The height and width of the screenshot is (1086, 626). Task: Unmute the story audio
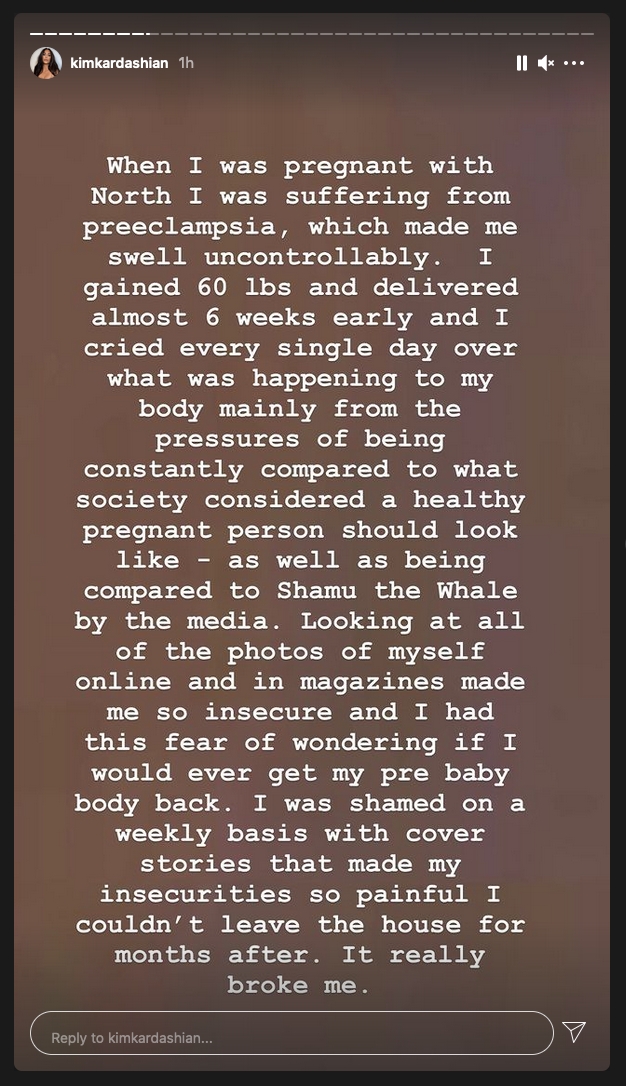click(x=546, y=63)
